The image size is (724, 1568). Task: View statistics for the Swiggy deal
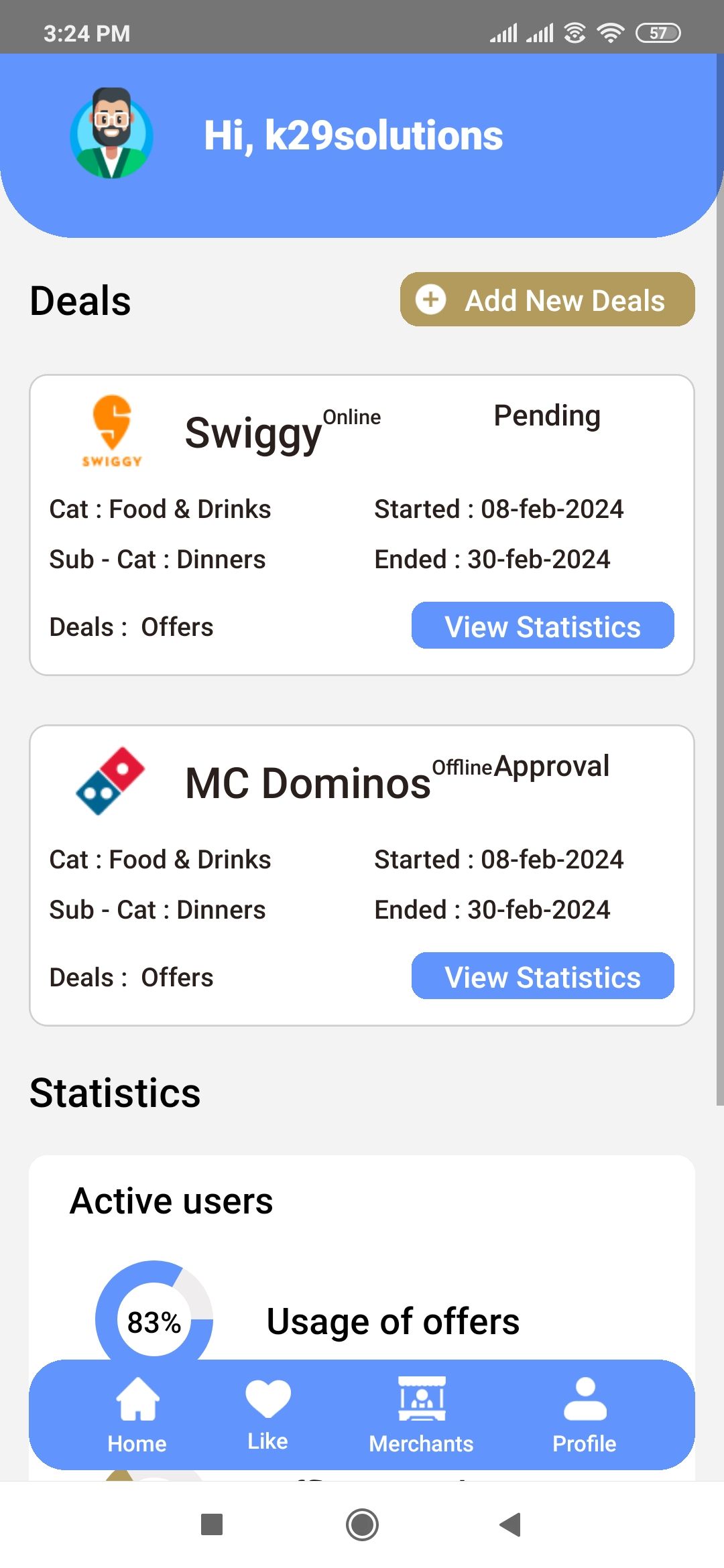click(542, 626)
